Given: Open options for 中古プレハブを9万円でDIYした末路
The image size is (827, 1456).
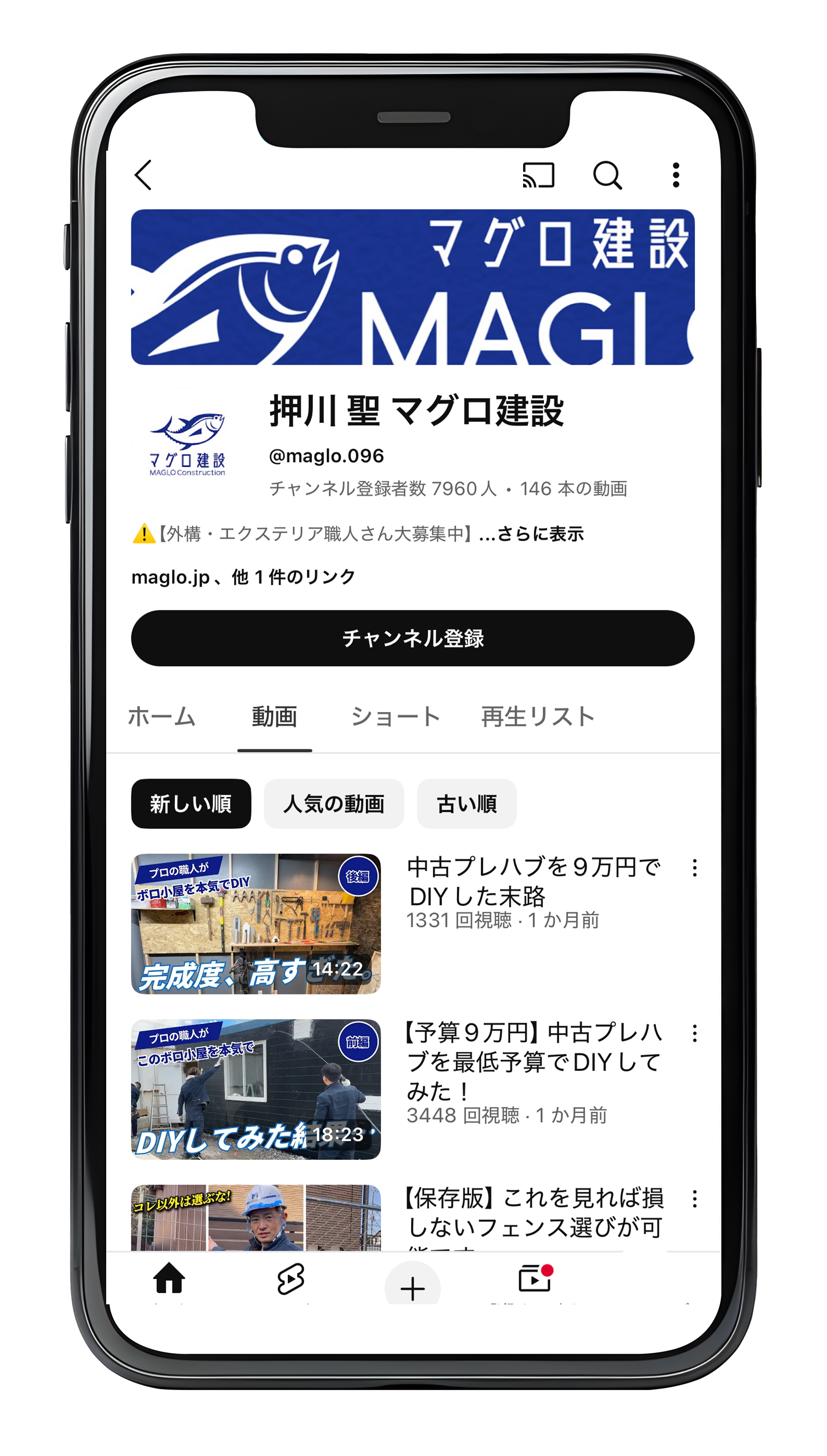Looking at the screenshot, I should coord(695,868).
